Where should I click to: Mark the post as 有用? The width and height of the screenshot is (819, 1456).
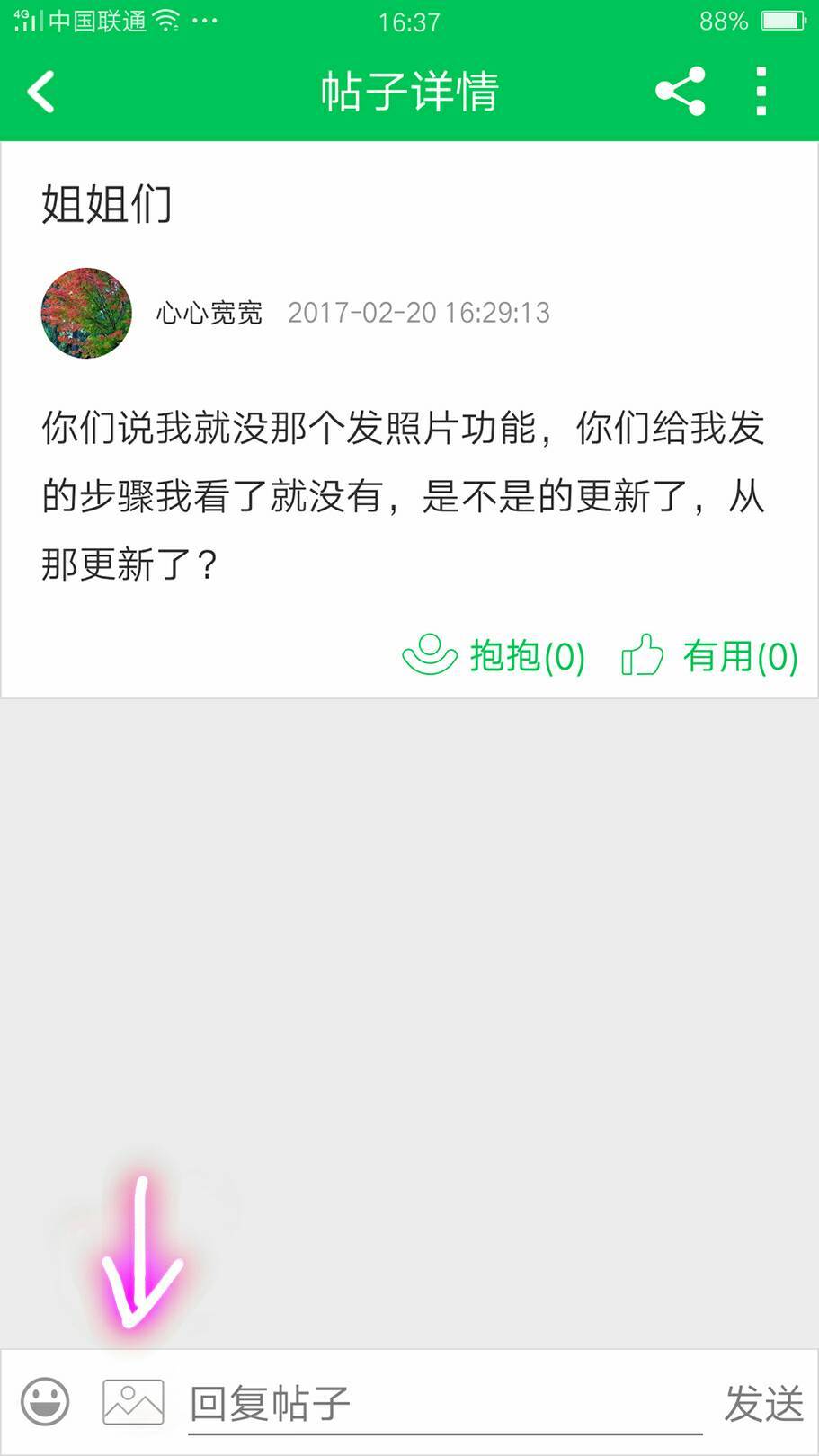click(x=710, y=655)
